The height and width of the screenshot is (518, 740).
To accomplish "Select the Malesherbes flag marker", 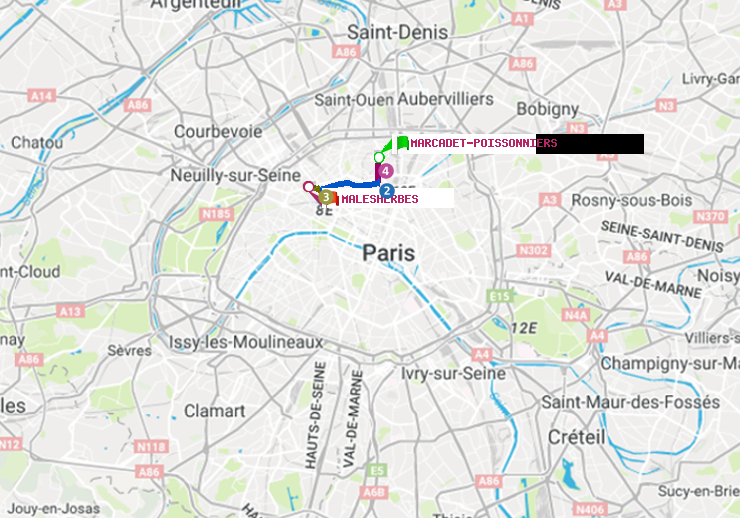I will pos(337,200).
